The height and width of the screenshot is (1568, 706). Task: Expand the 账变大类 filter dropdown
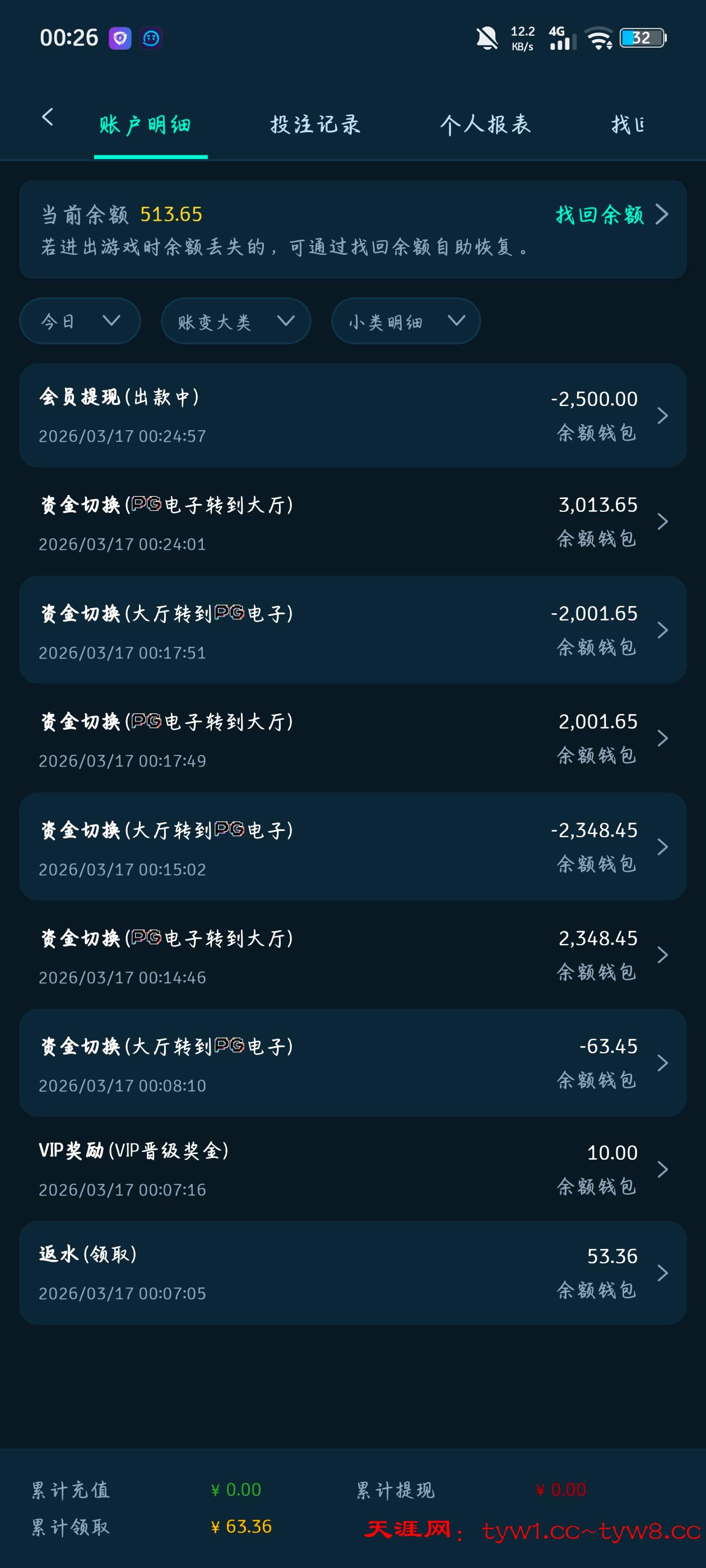pos(236,321)
